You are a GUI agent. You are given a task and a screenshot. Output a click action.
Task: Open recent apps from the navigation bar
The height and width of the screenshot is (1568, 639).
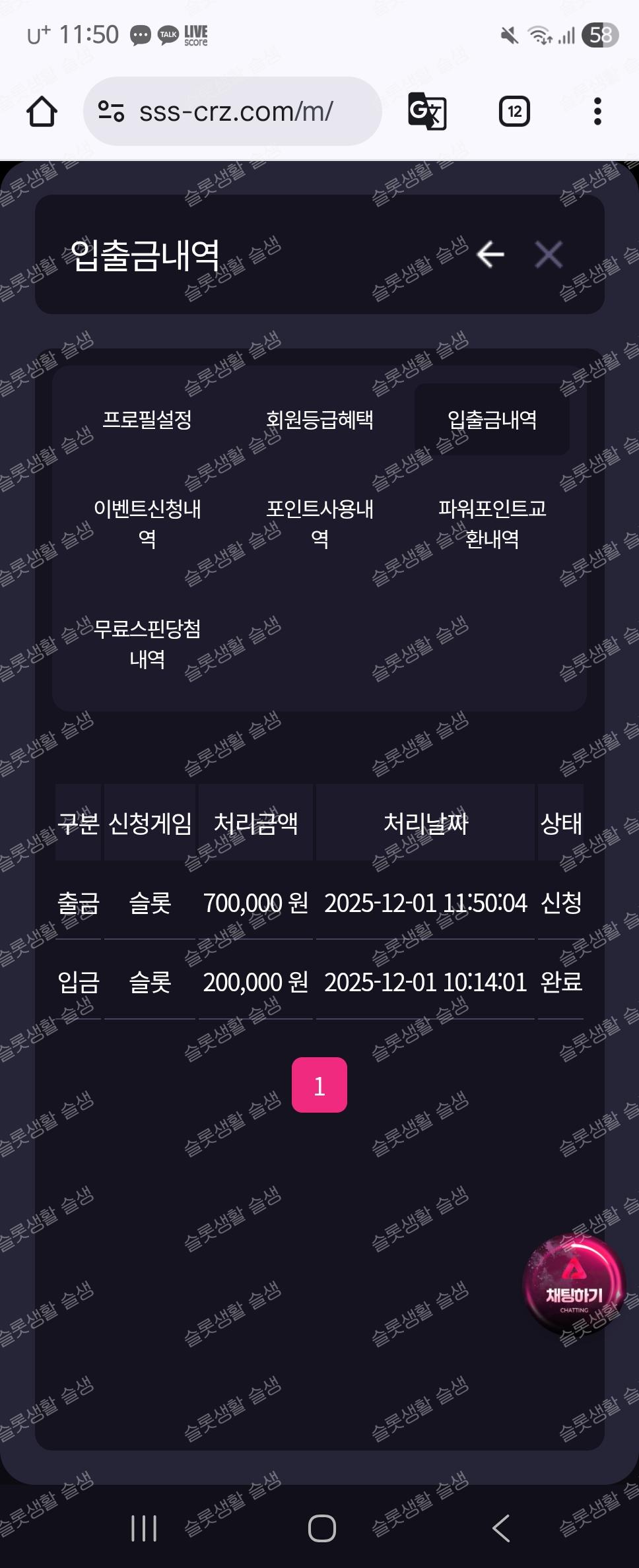point(144,1528)
